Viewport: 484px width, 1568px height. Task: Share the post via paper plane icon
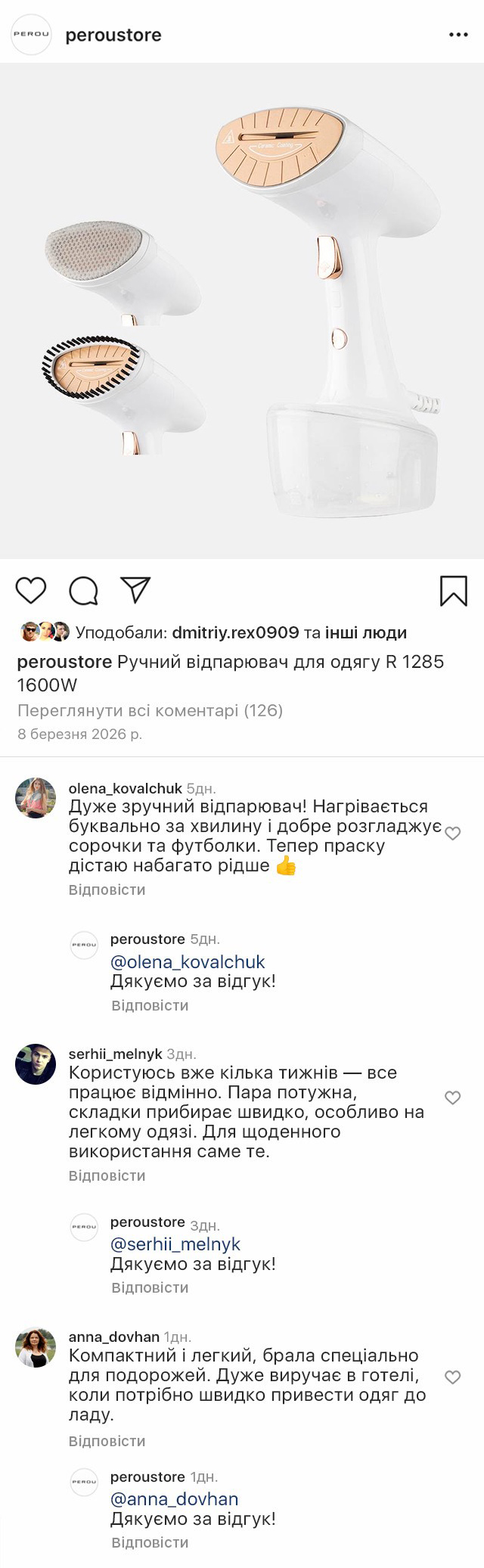pyautogui.click(x=136, y=590)
